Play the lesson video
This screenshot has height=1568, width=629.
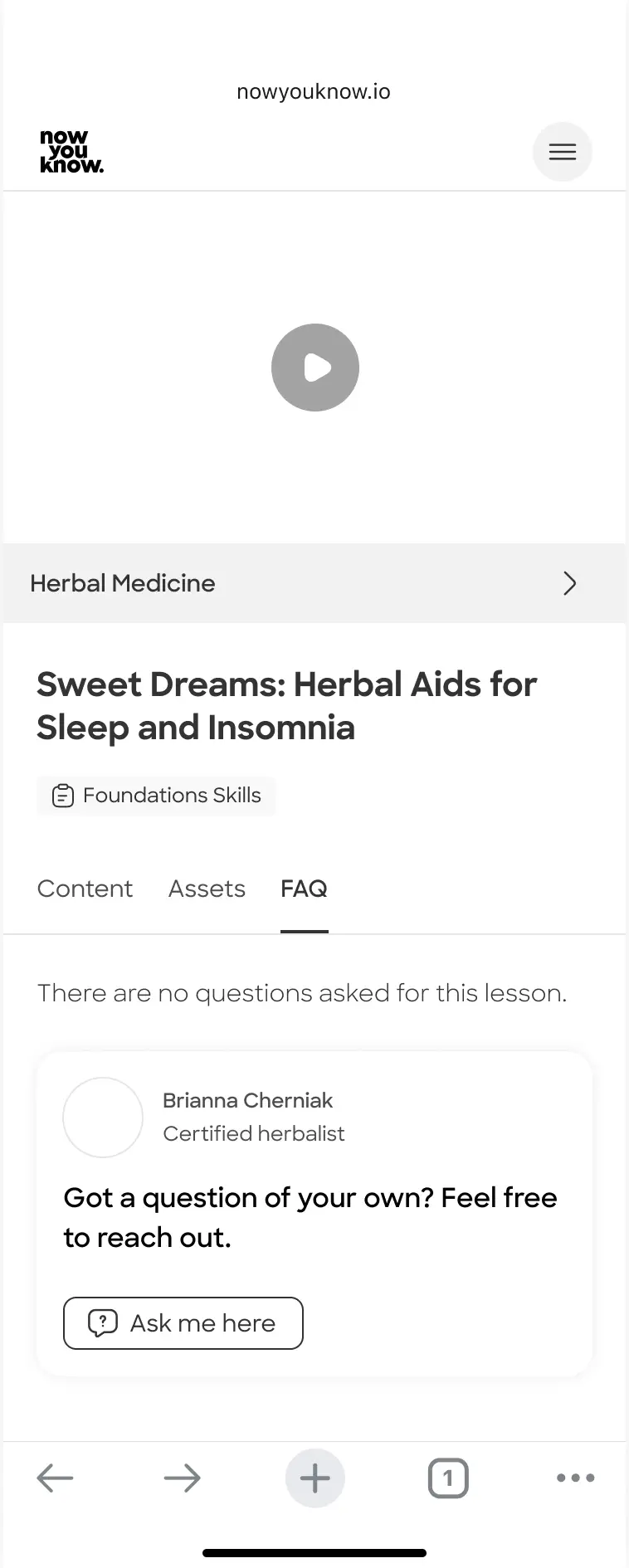[x=315, y=368]
